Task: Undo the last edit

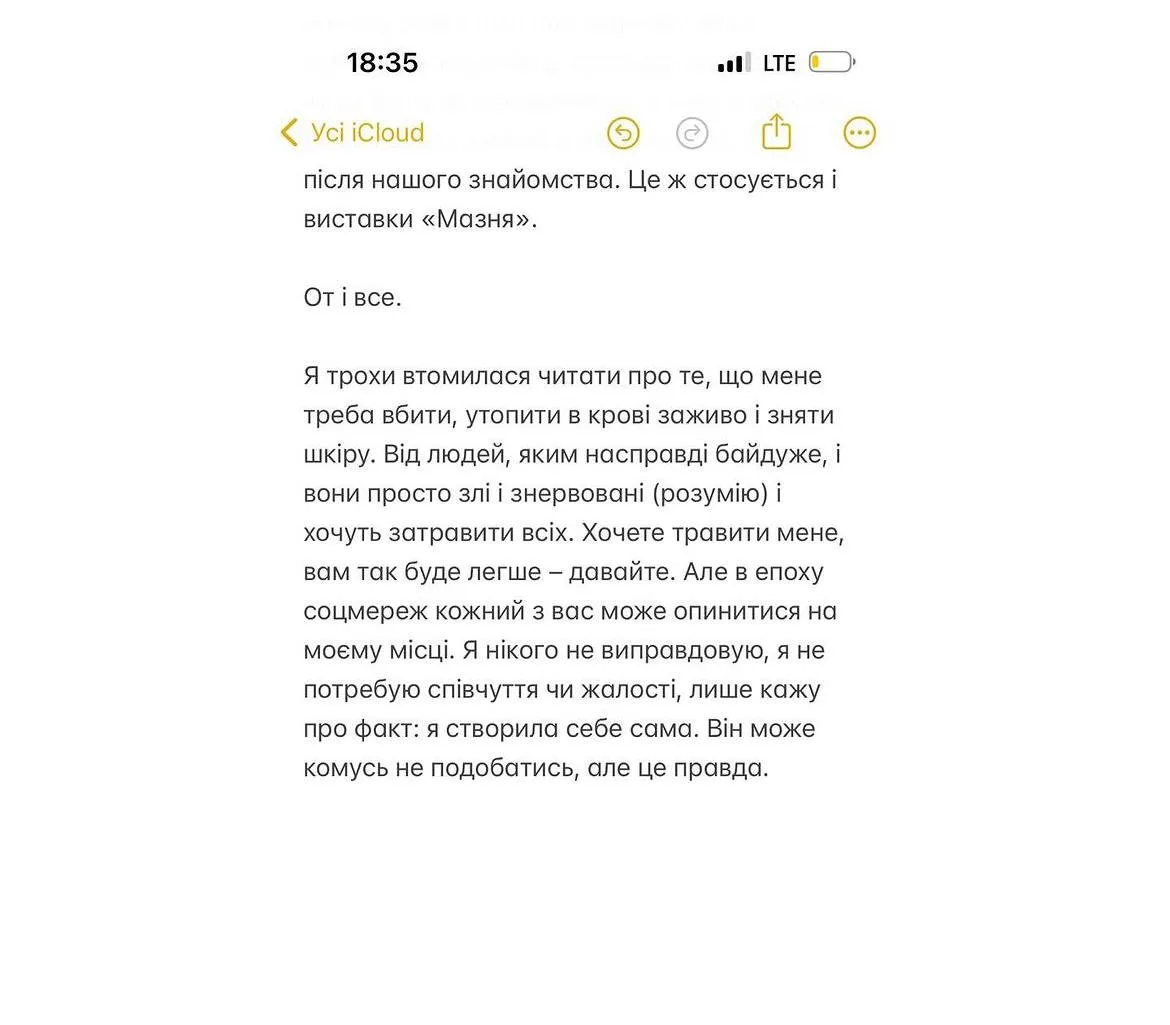Action: click(x=623, y=133)
